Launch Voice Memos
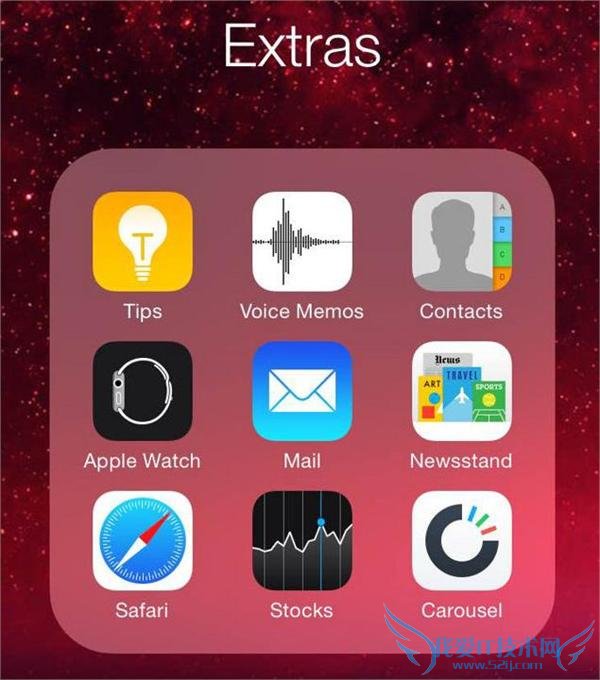600x680 pixels. point(302,242)
